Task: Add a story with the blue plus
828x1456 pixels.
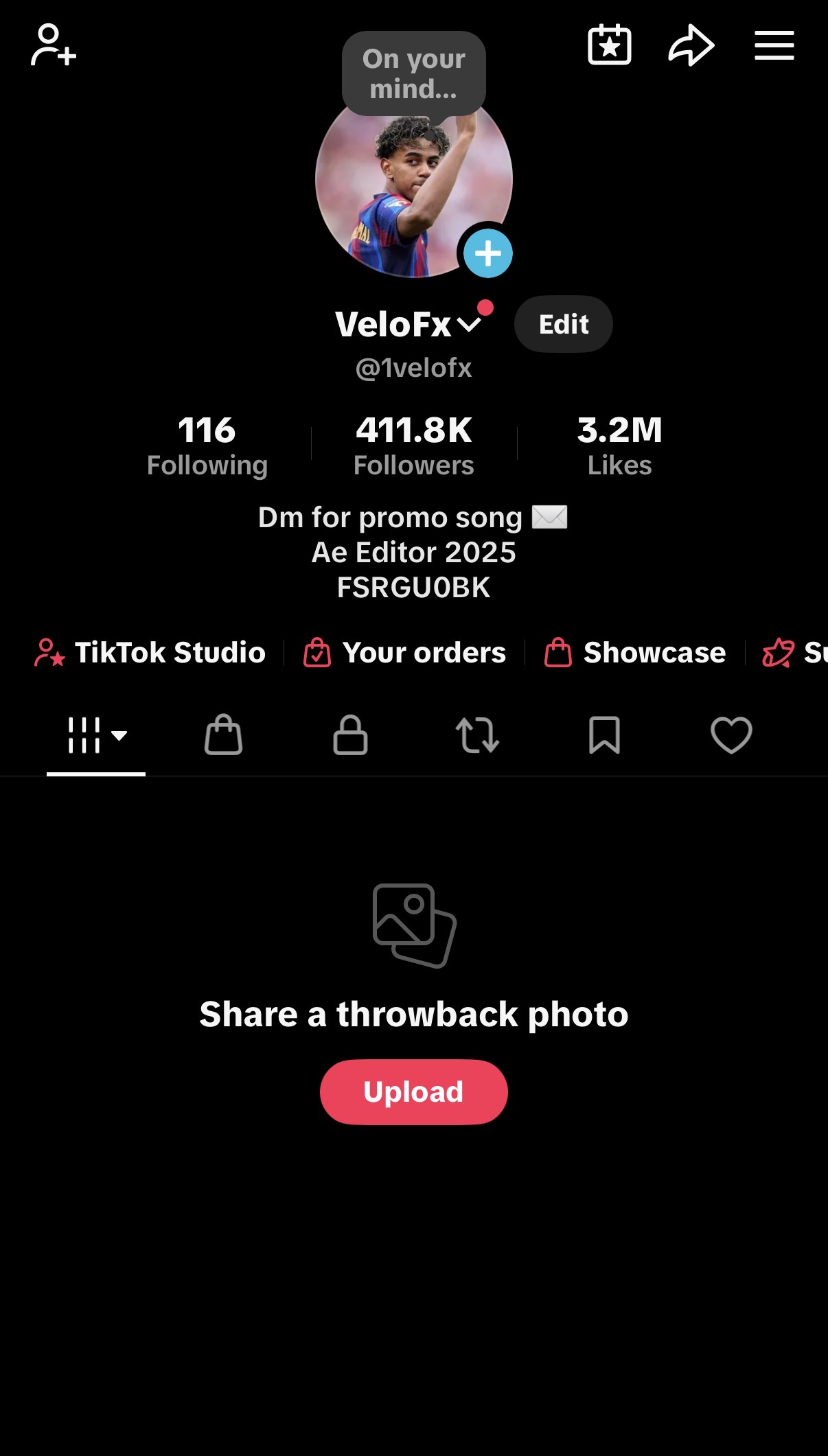Action: (488, 253)
